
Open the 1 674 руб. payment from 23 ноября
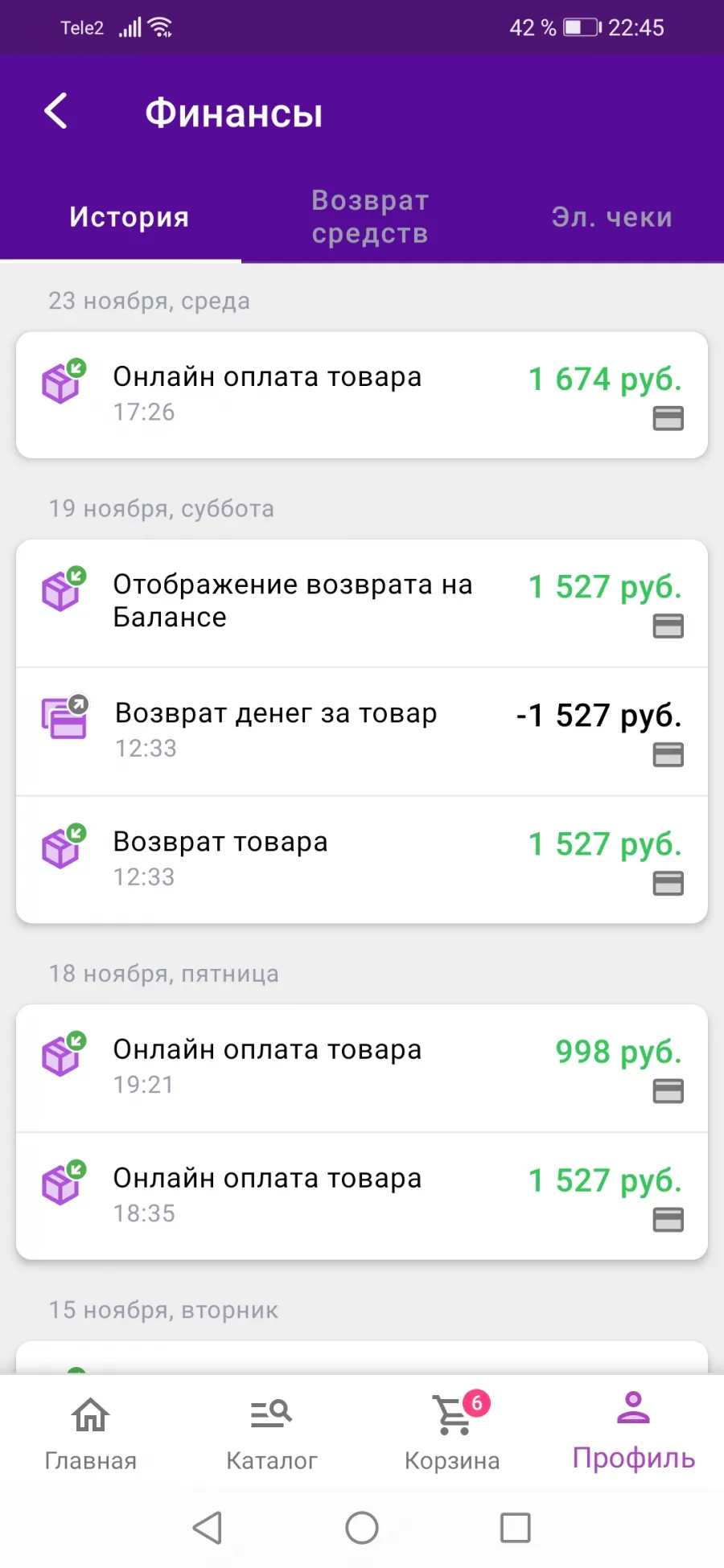(x=362, y=395)
